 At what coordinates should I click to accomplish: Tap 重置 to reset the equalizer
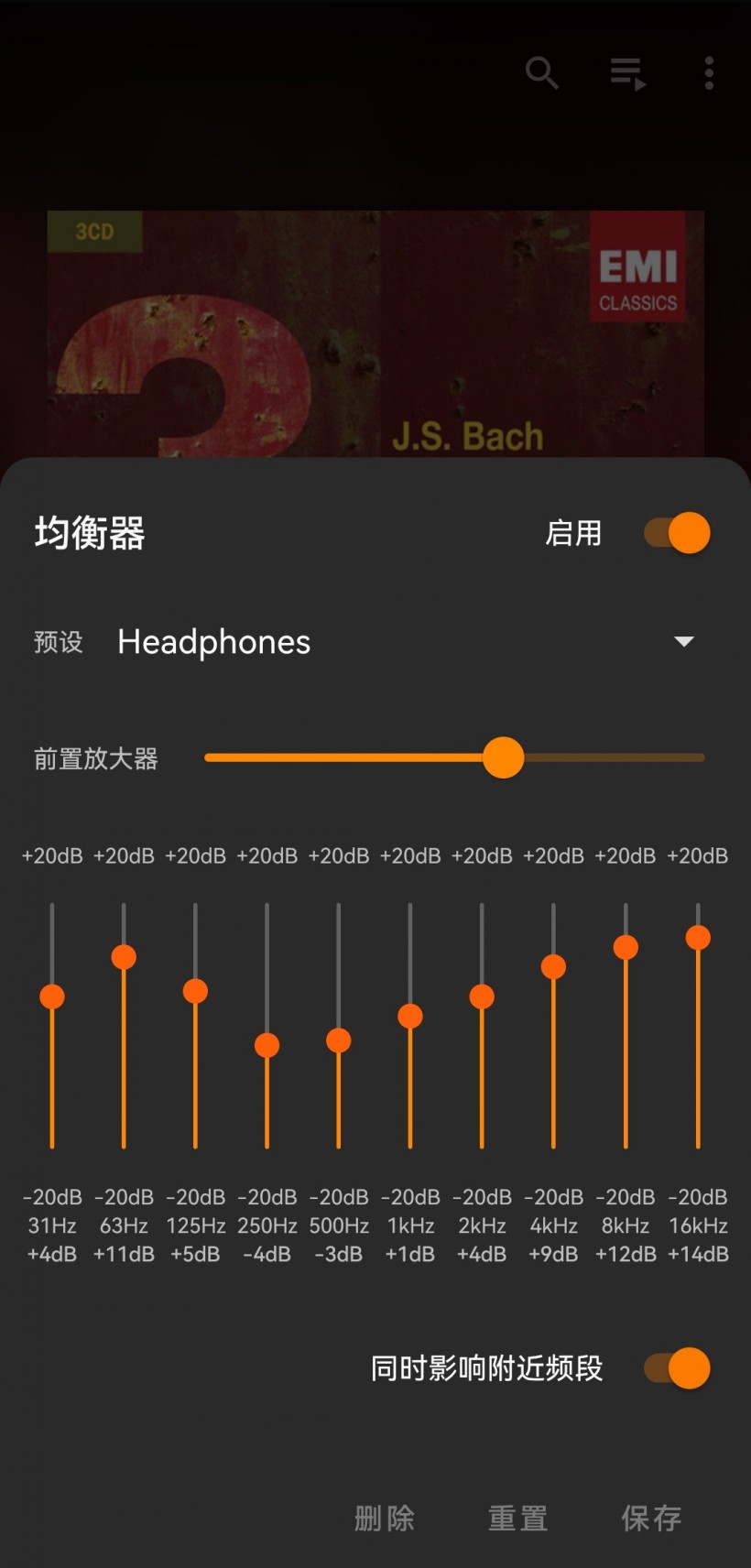tap(518, 1519)
